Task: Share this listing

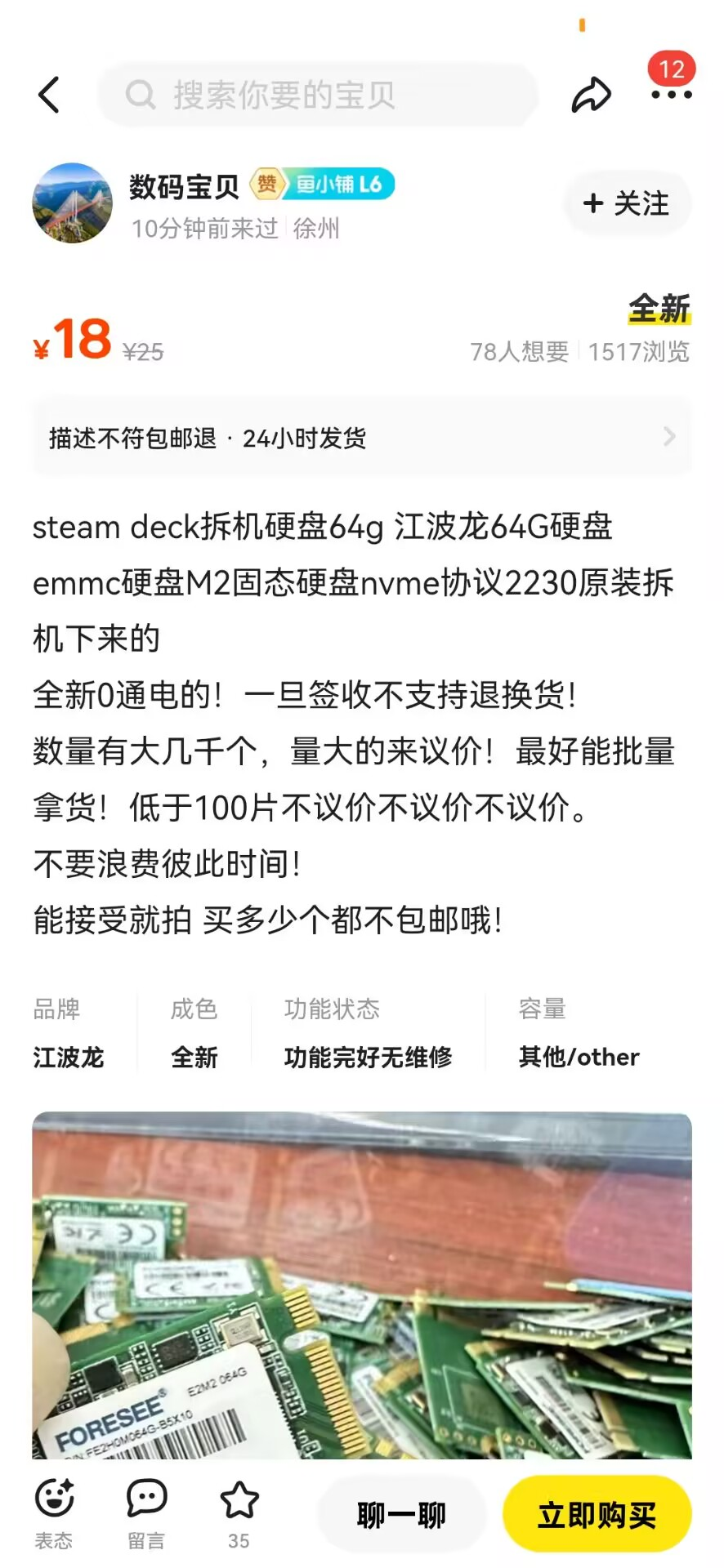Action: pos(590,95)
